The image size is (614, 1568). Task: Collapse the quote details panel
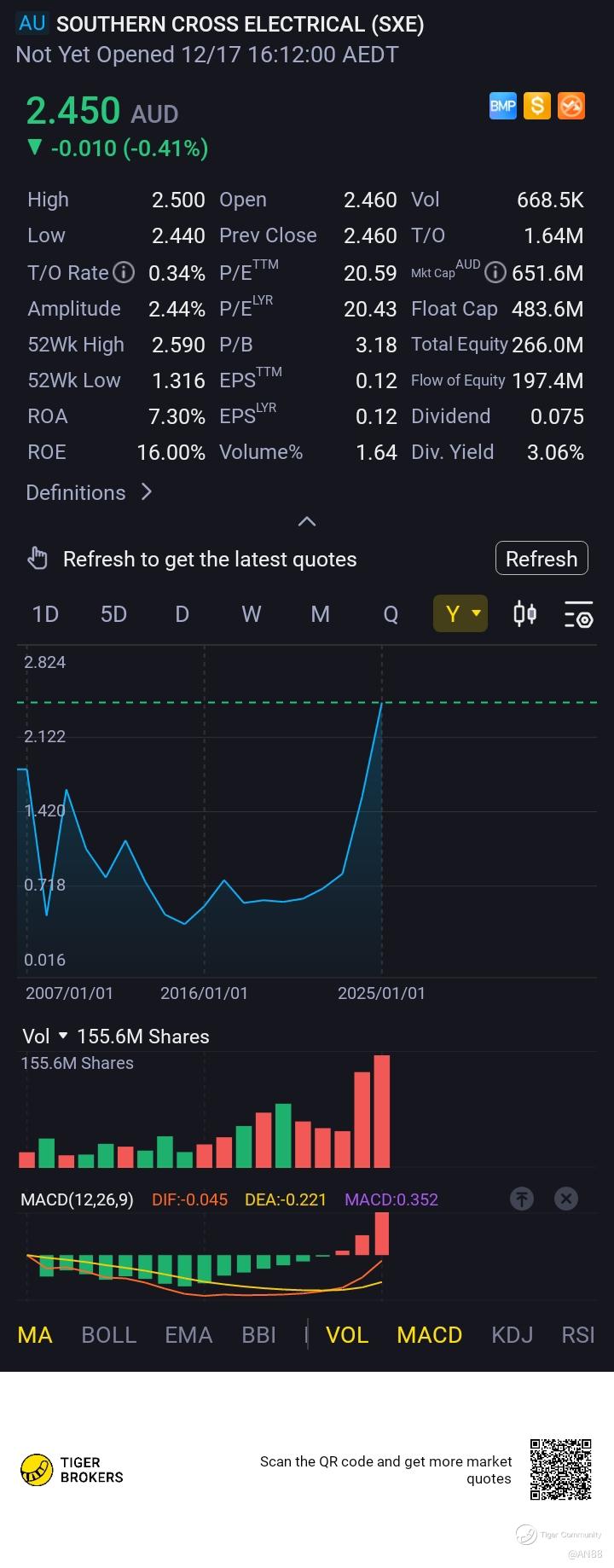307,521
